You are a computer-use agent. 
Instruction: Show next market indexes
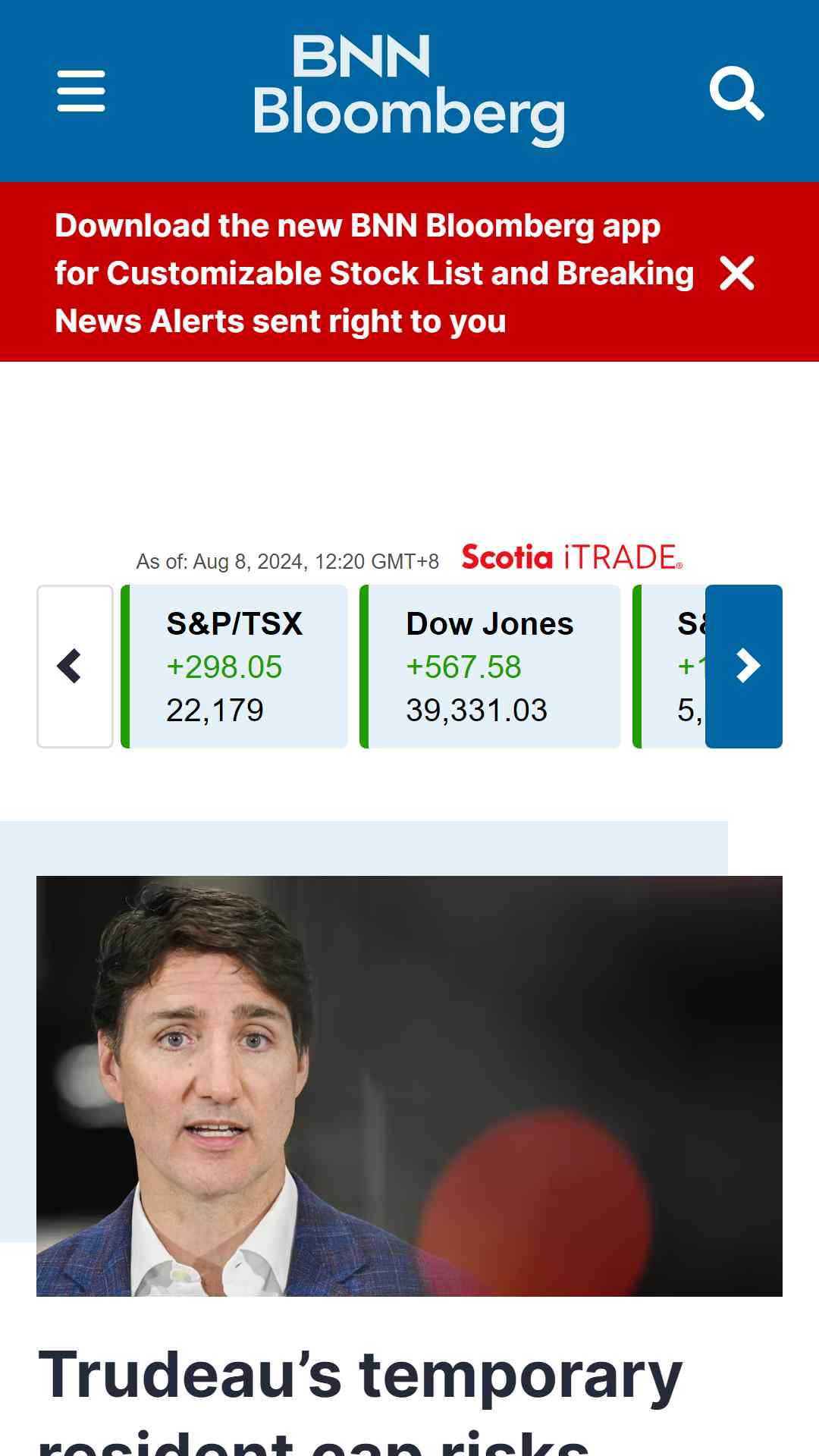tap(744, 667)
